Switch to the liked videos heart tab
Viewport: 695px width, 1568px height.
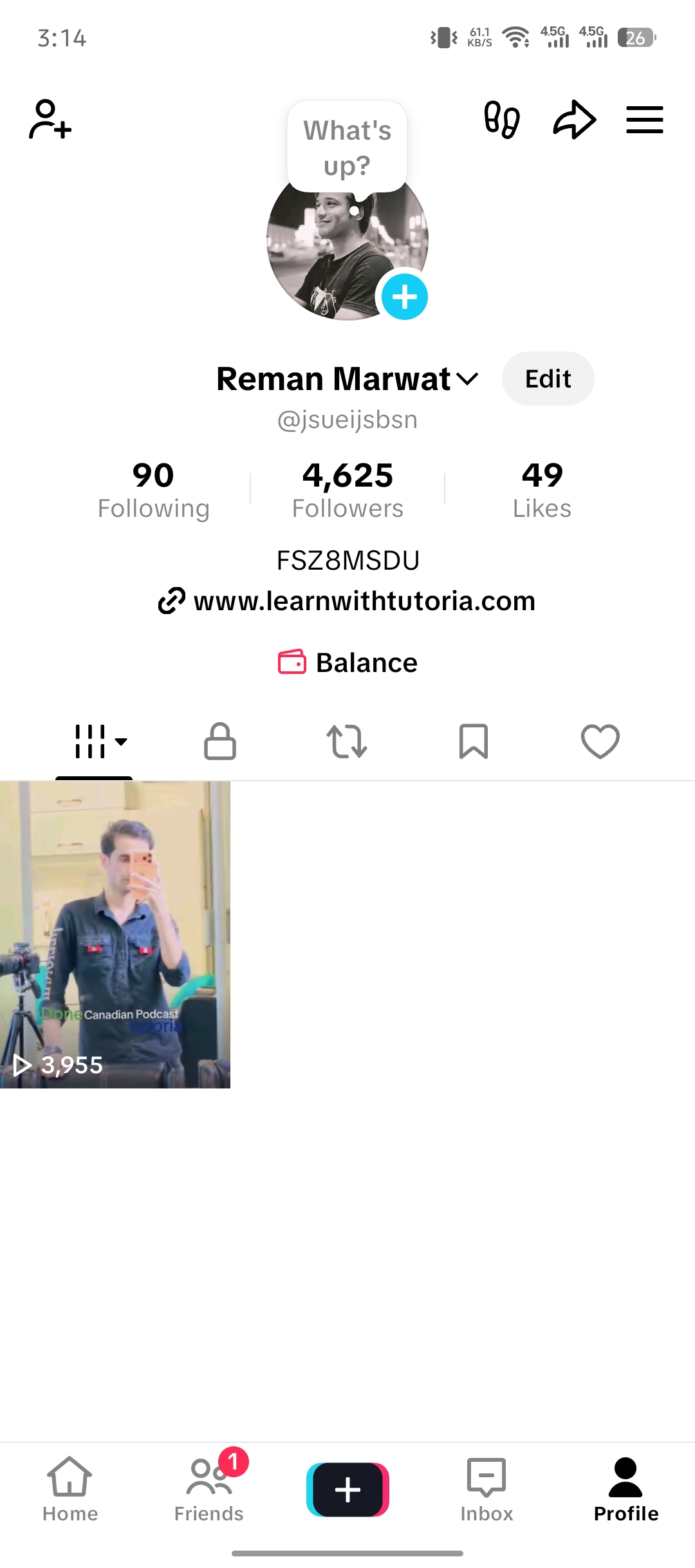coord(600,742)
